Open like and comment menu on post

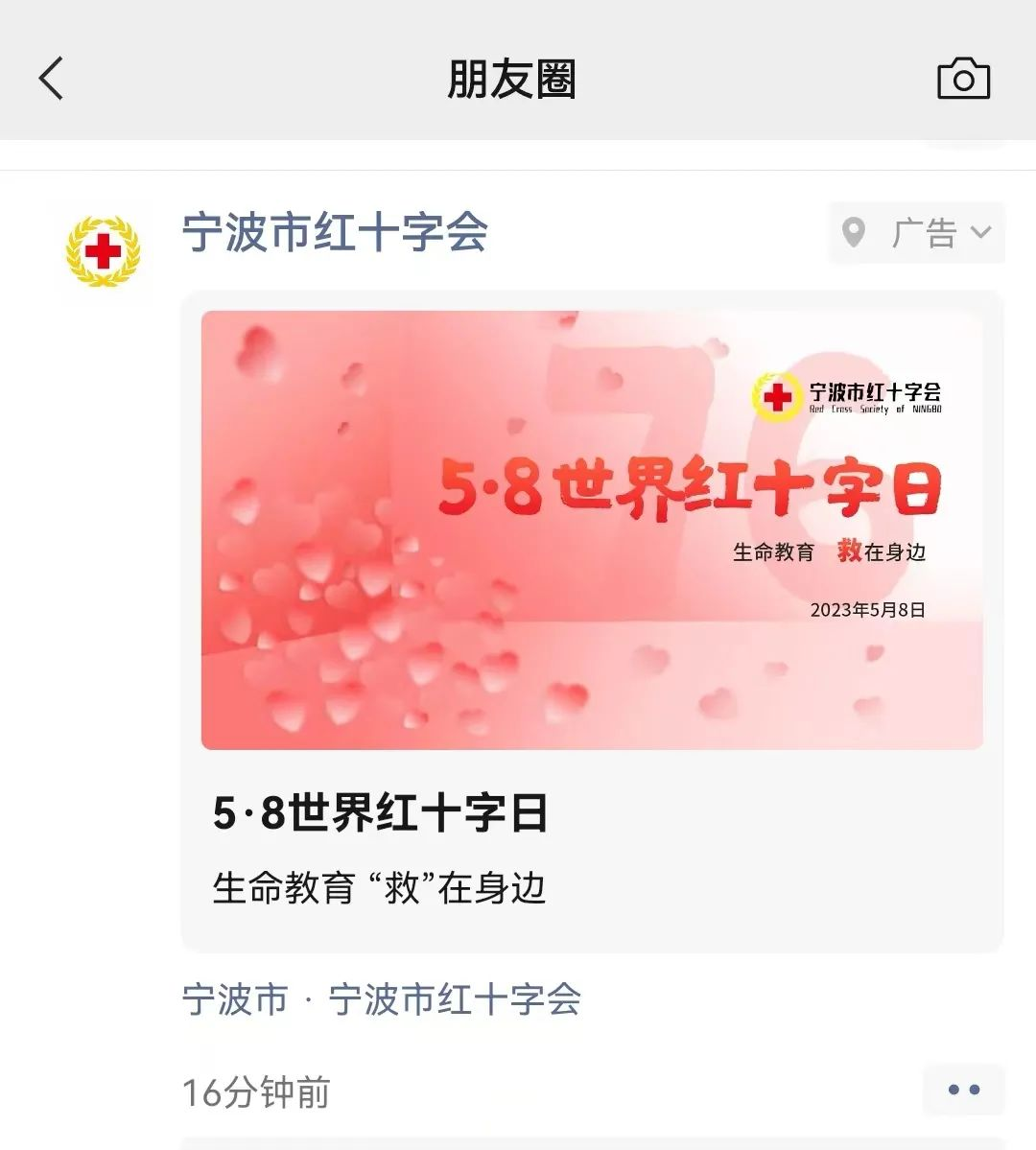tap(963, 1090)
